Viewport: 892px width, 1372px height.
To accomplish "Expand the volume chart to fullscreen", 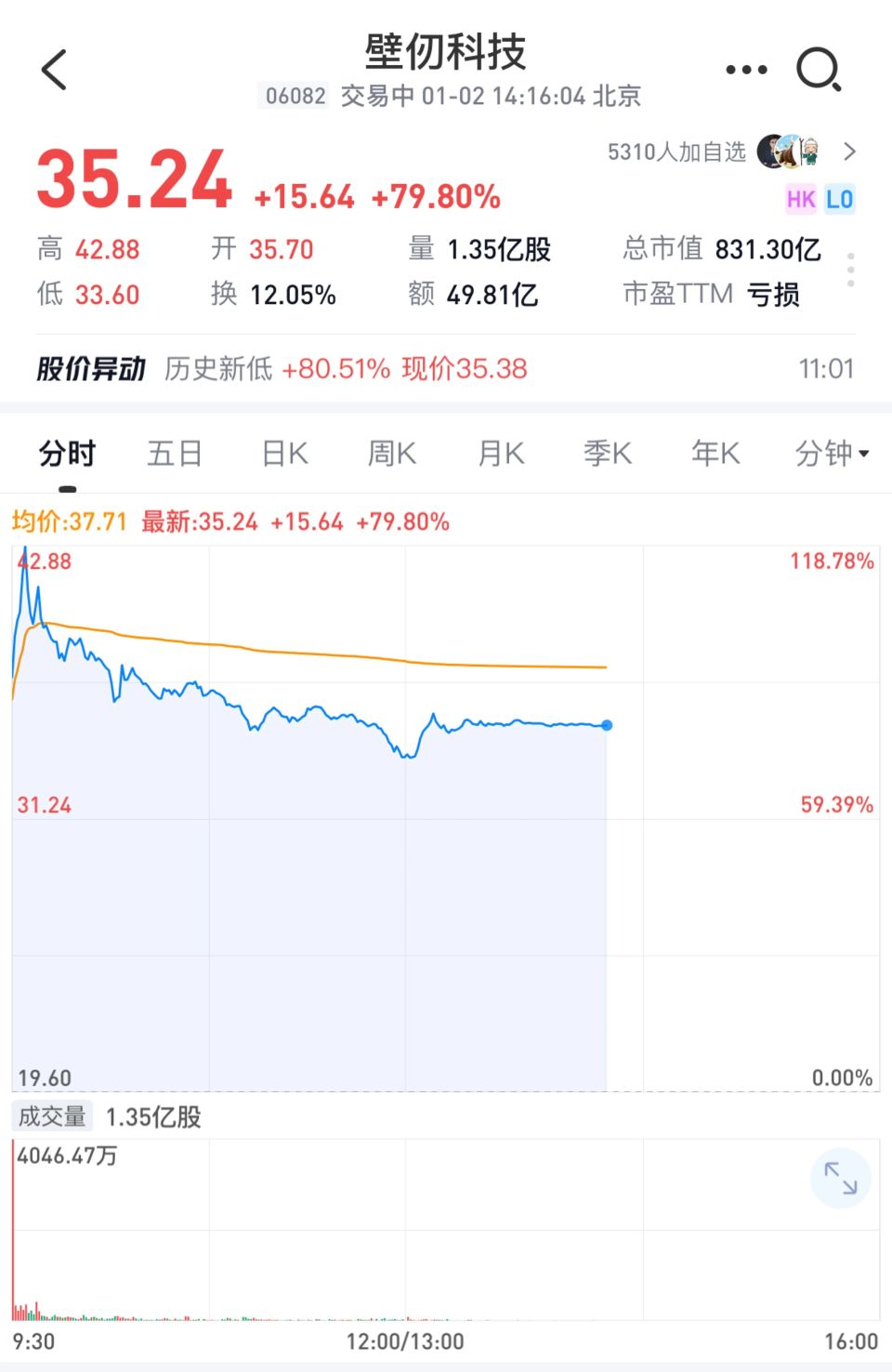I will pyautogui.click(x=842, y=1178).
